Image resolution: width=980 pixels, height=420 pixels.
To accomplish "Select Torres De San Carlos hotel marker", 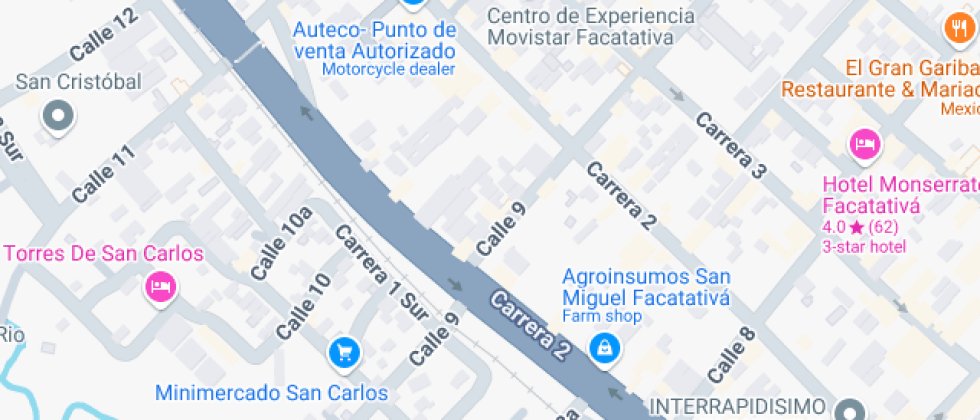I will click(161, 288).
